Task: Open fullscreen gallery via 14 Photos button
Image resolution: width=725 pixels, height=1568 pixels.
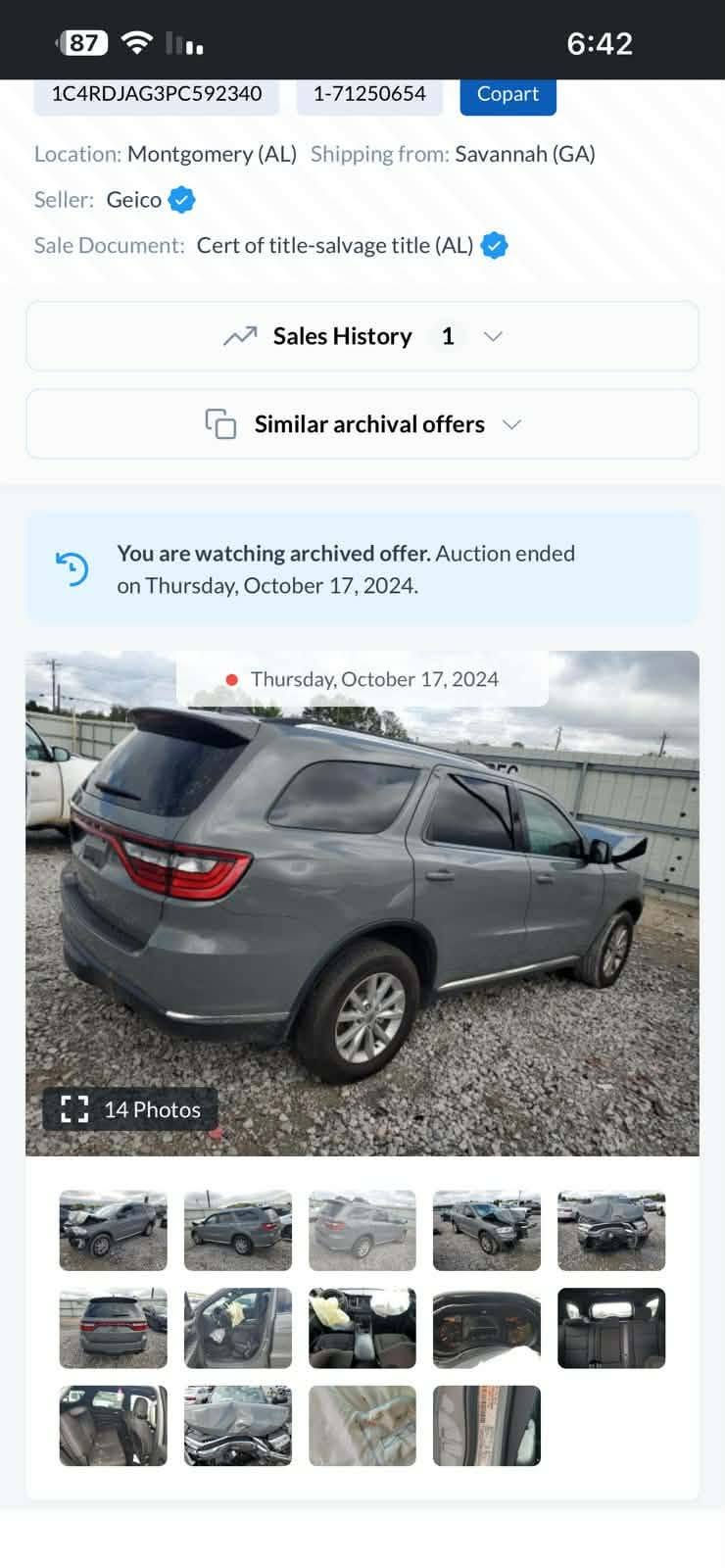Action: coord(130,1109)
